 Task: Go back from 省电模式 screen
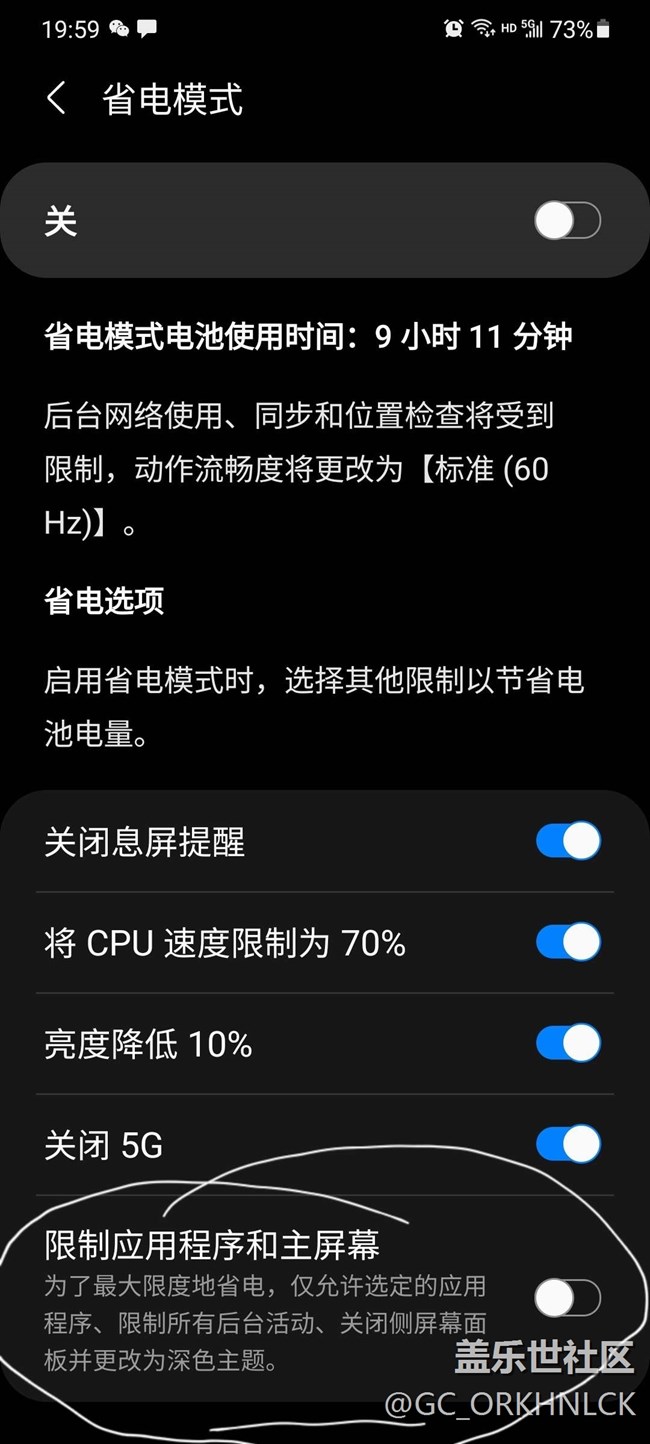(x=57, y=99)
